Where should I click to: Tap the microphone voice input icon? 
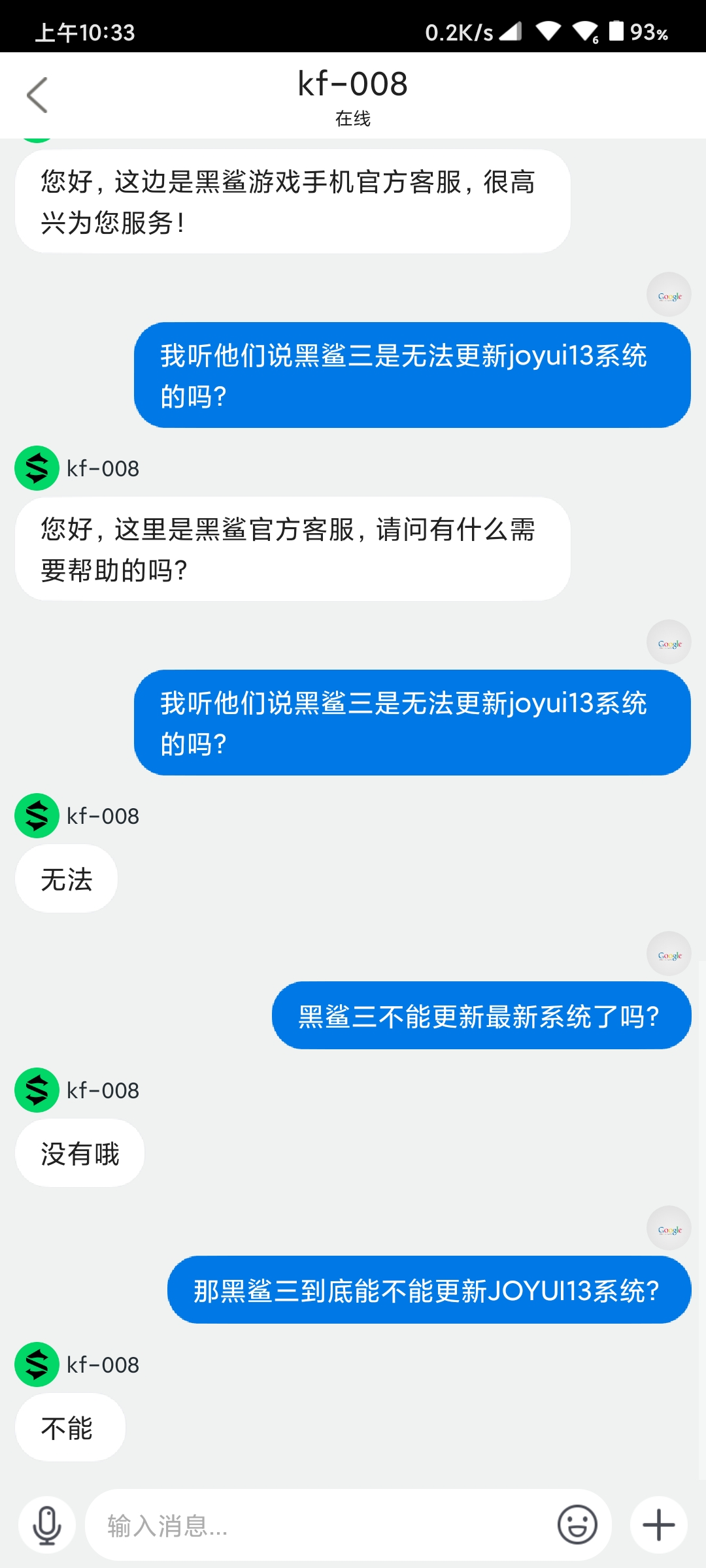pos(47,1526)
